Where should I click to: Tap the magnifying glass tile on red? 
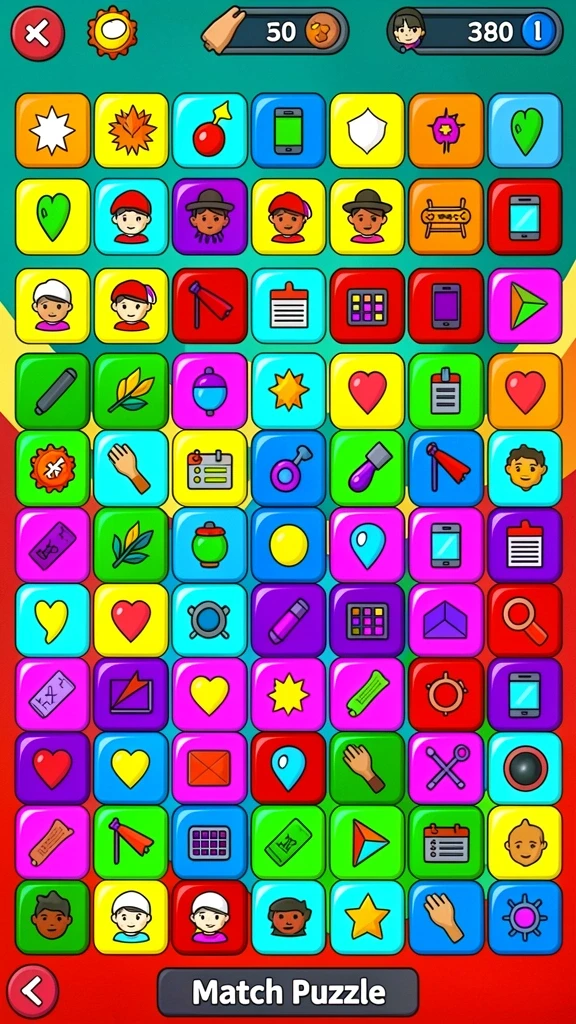point(524,620)
